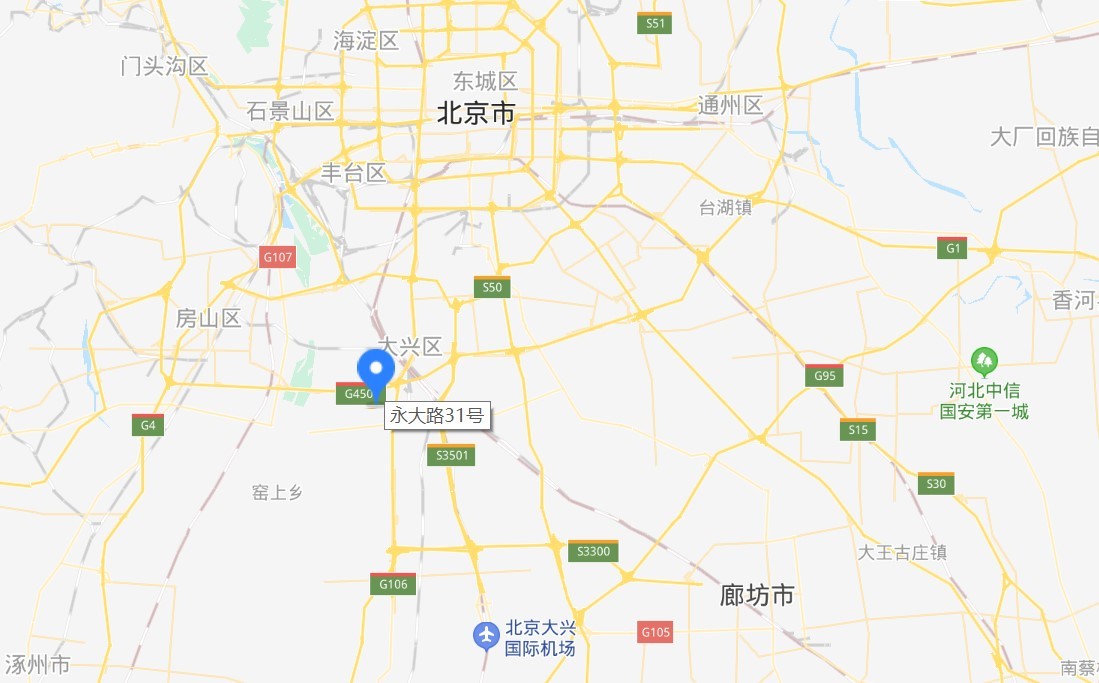Image resolution: width=1099 pixels, height=683 pixels.
Task: Select the 北京大兴国际机场 airport point
Action: click(486, 634)
